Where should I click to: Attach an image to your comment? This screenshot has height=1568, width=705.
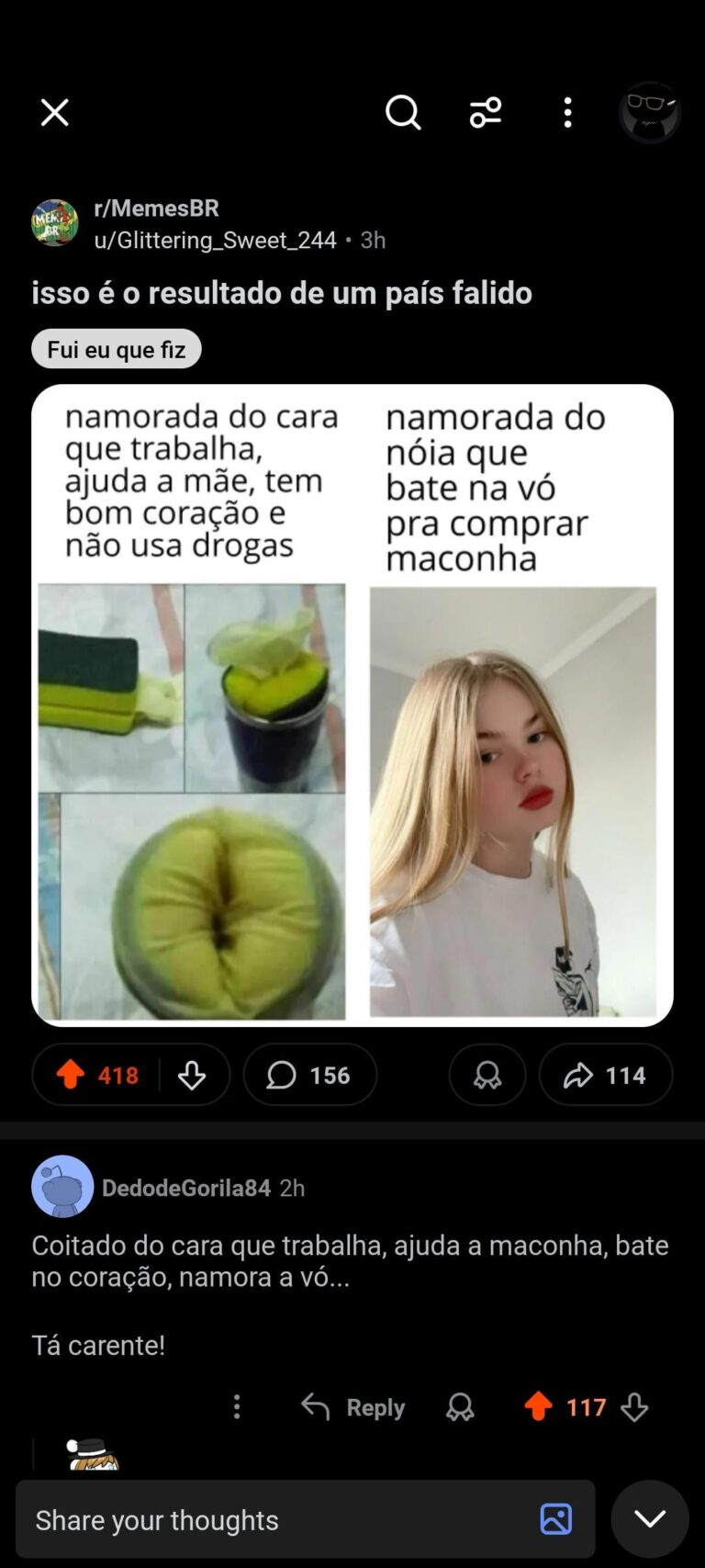(556, 1519)
